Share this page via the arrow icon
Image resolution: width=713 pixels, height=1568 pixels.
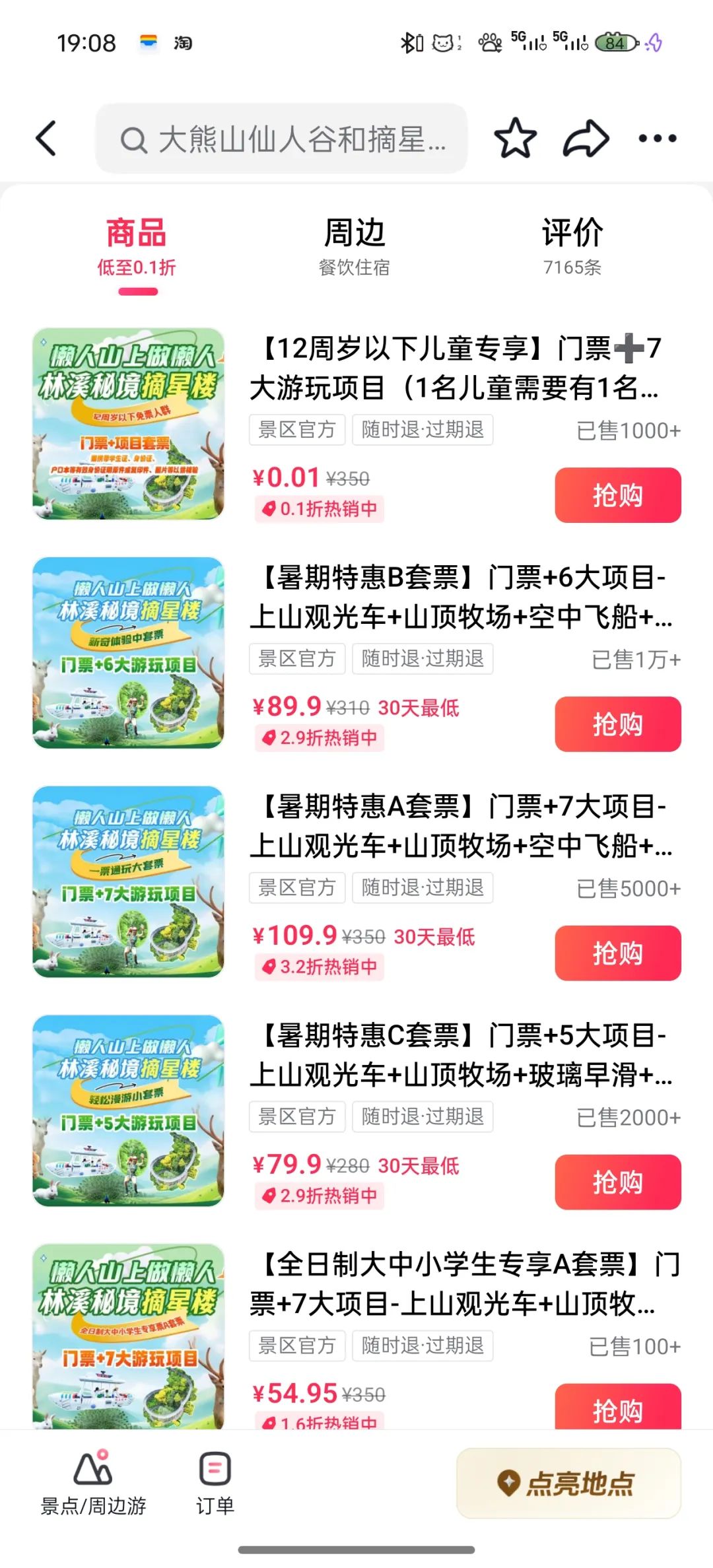[x=586, y=139]
